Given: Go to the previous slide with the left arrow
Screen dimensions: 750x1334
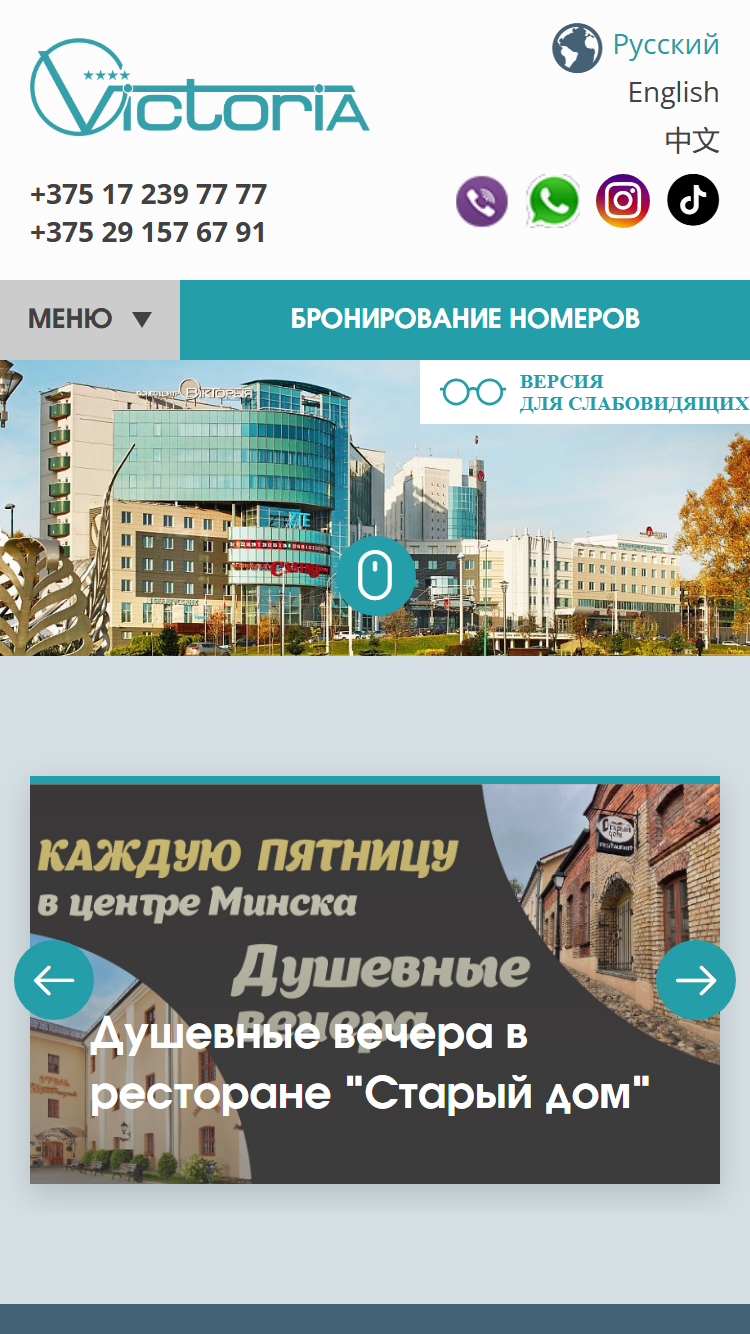Looking at the screenshot, I should (54, 980).
